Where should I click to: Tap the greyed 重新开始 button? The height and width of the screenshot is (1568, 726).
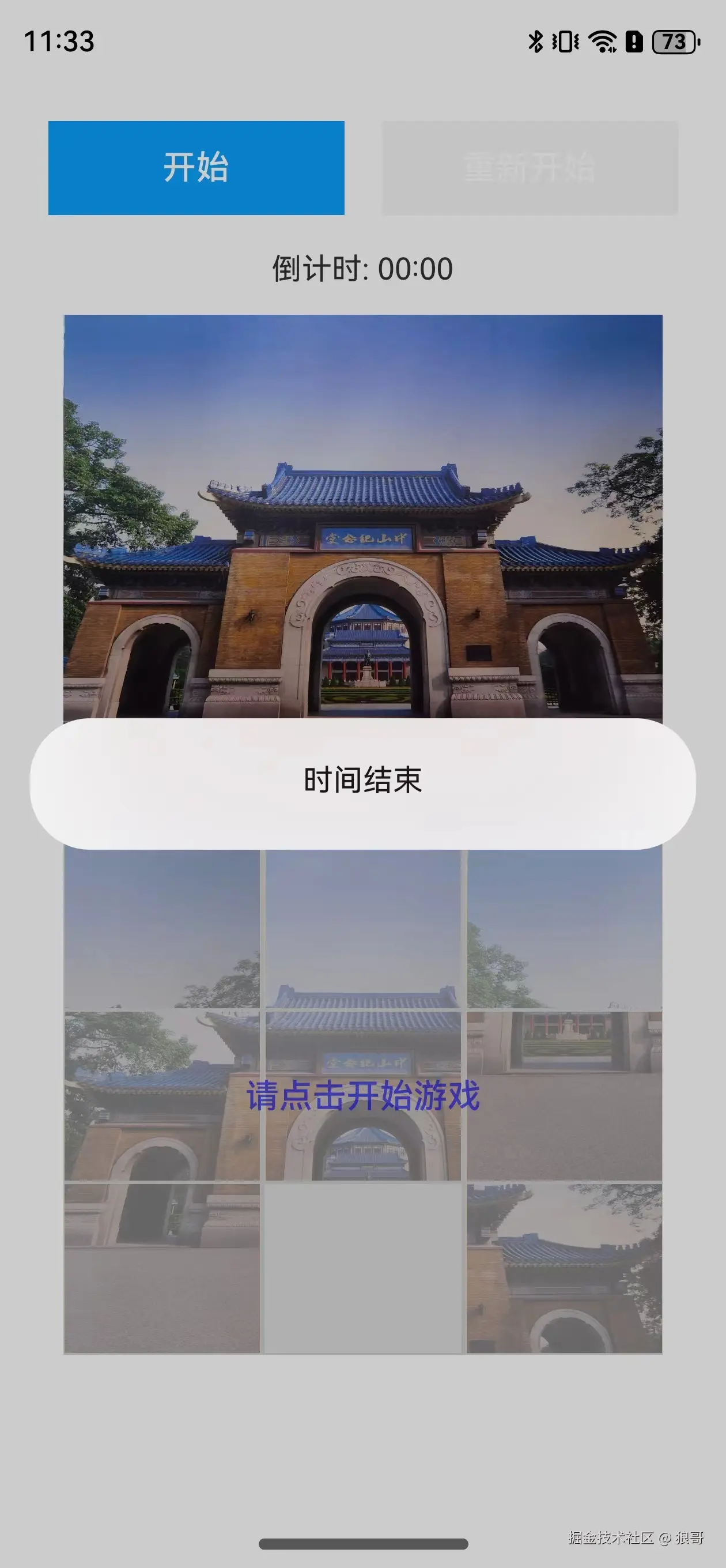(529, 167)
